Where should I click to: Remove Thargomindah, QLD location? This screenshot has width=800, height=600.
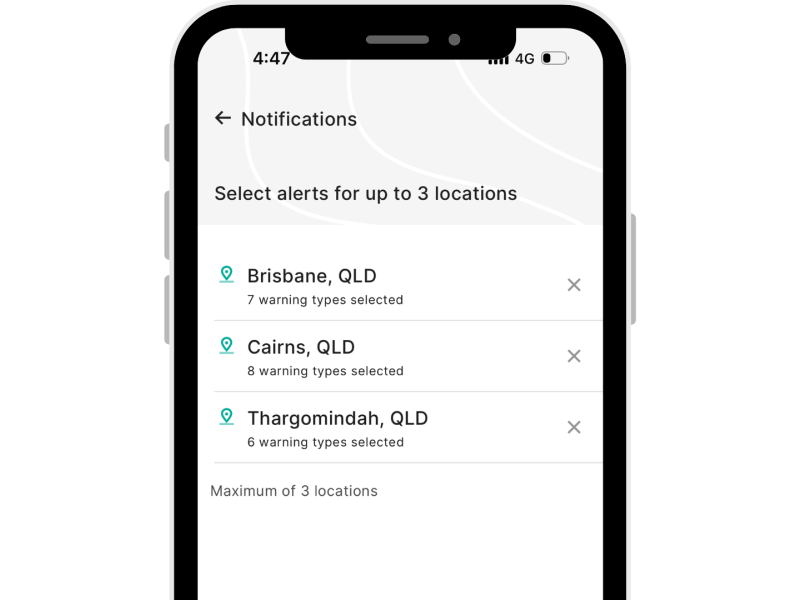[574, 427]
